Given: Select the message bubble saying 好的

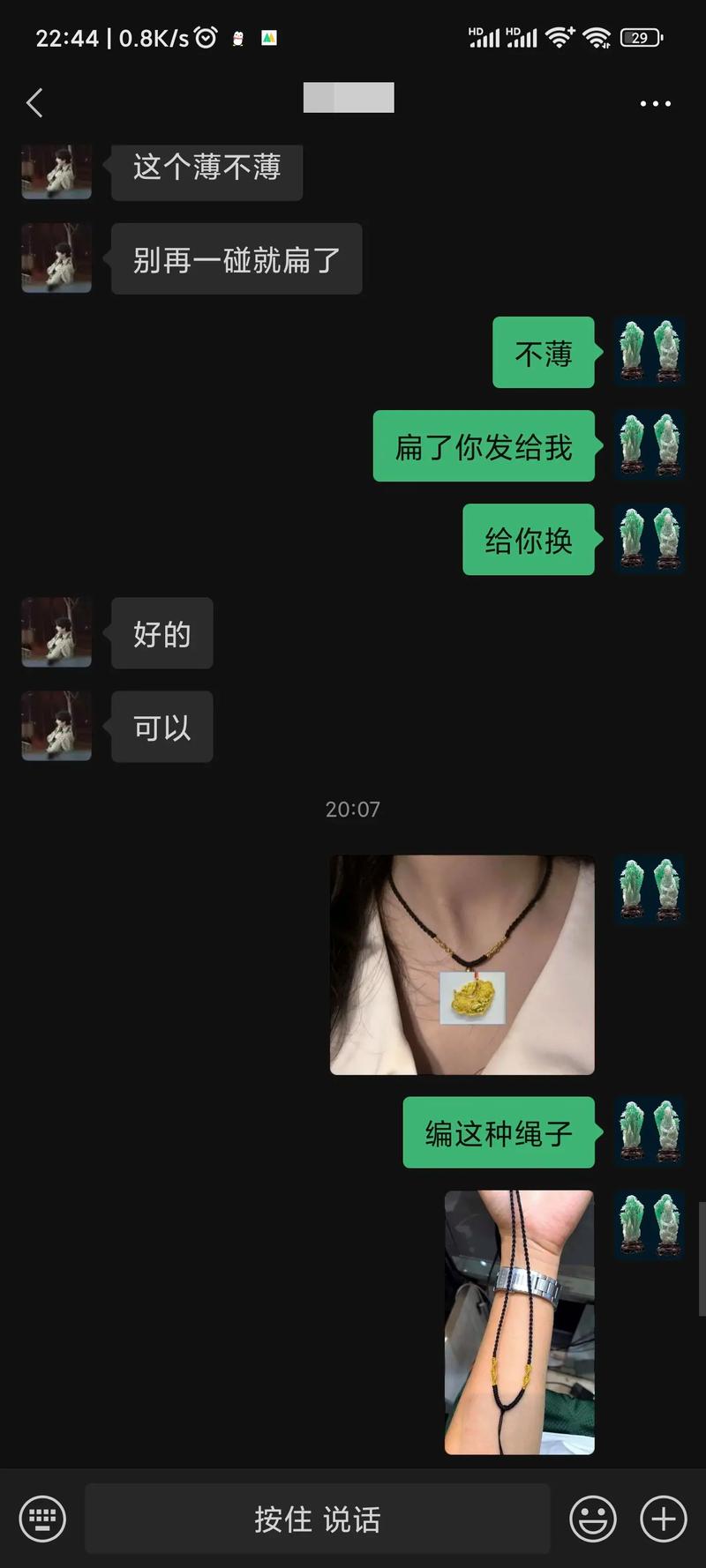Looking at the screenshot, I should (x=161, y=632).
